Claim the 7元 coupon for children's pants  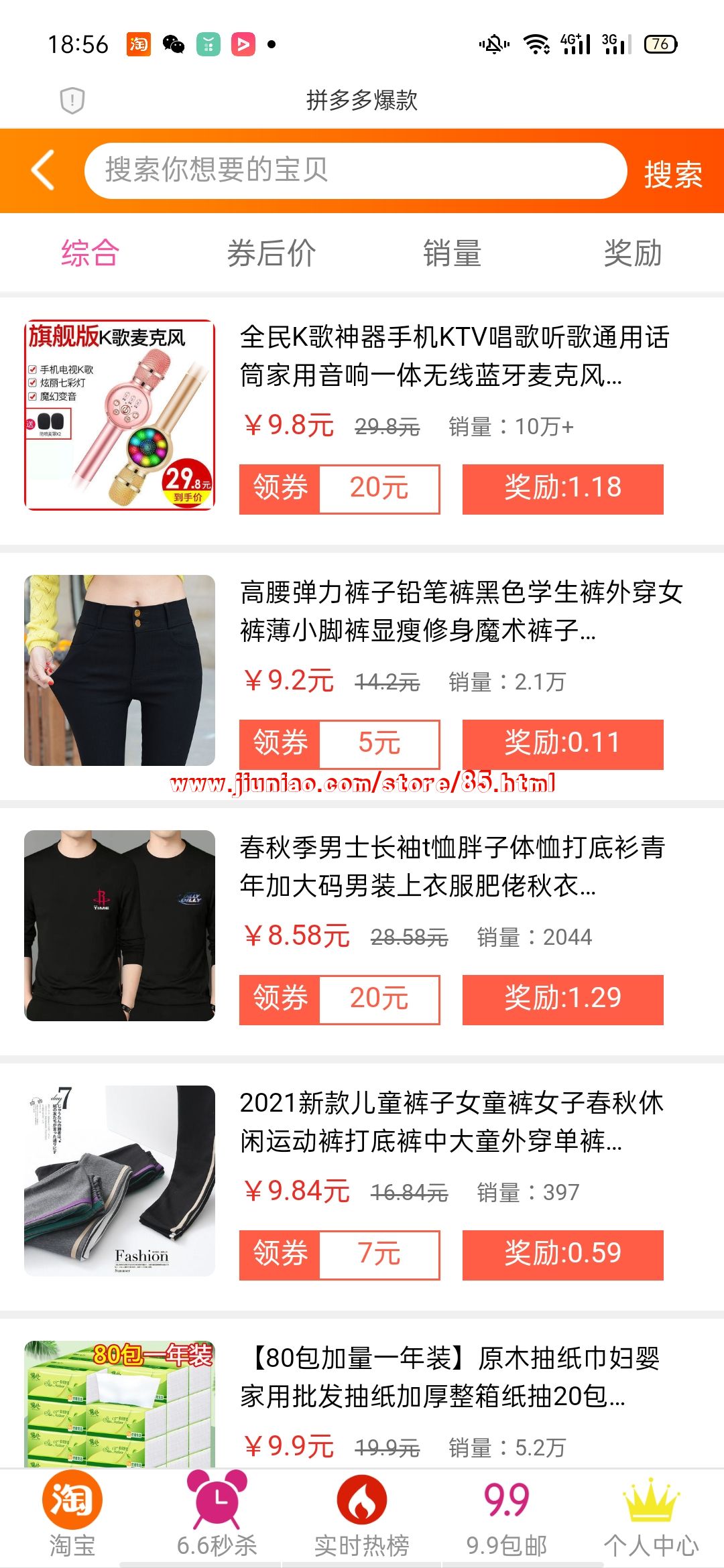click(339, 1254)
